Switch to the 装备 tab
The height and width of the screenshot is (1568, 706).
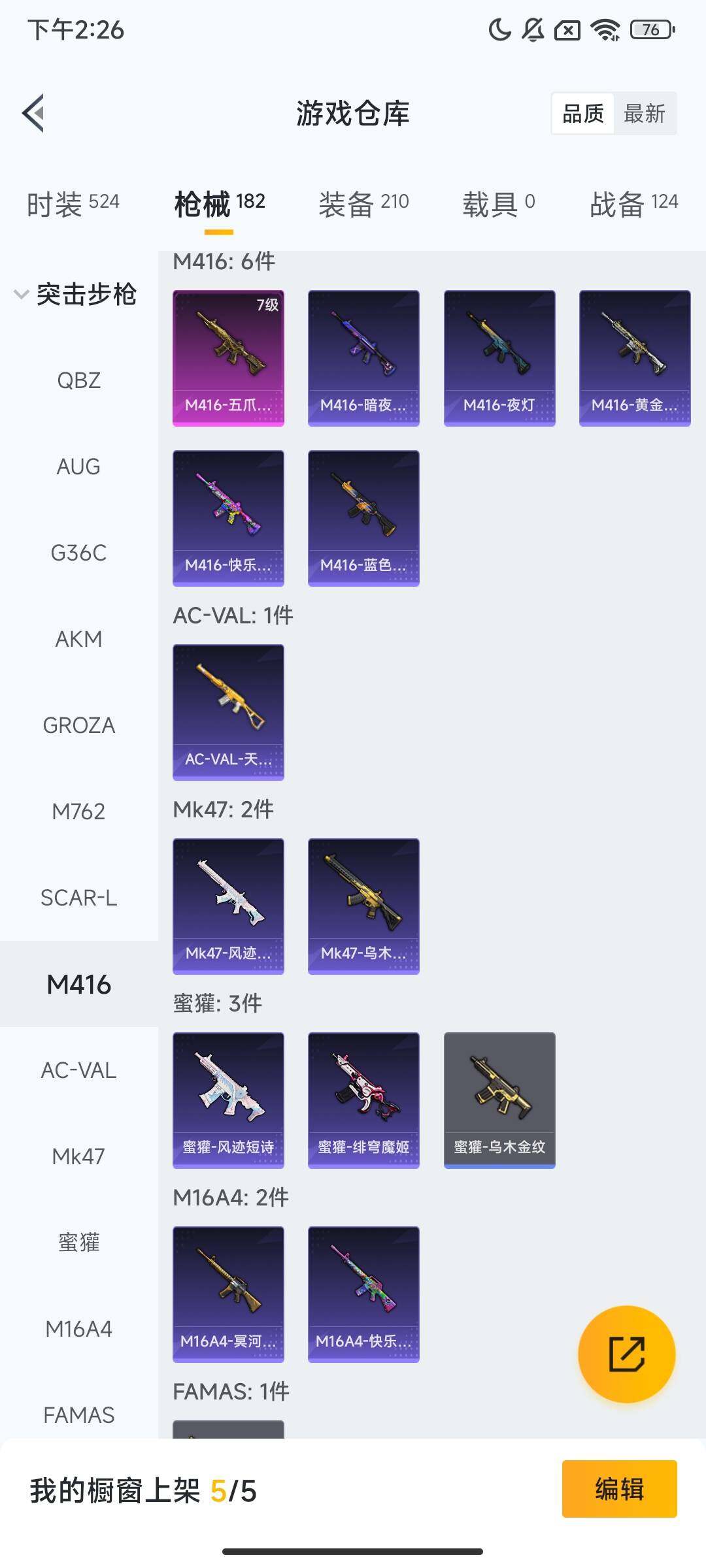pyautogui.click(x=363, y=204)
